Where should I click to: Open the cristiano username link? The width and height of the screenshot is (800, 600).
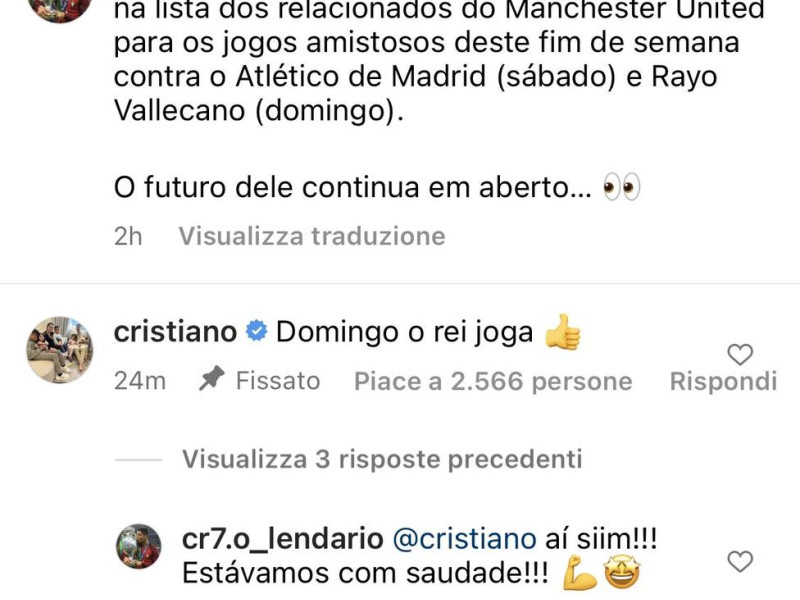click(176, 333)
